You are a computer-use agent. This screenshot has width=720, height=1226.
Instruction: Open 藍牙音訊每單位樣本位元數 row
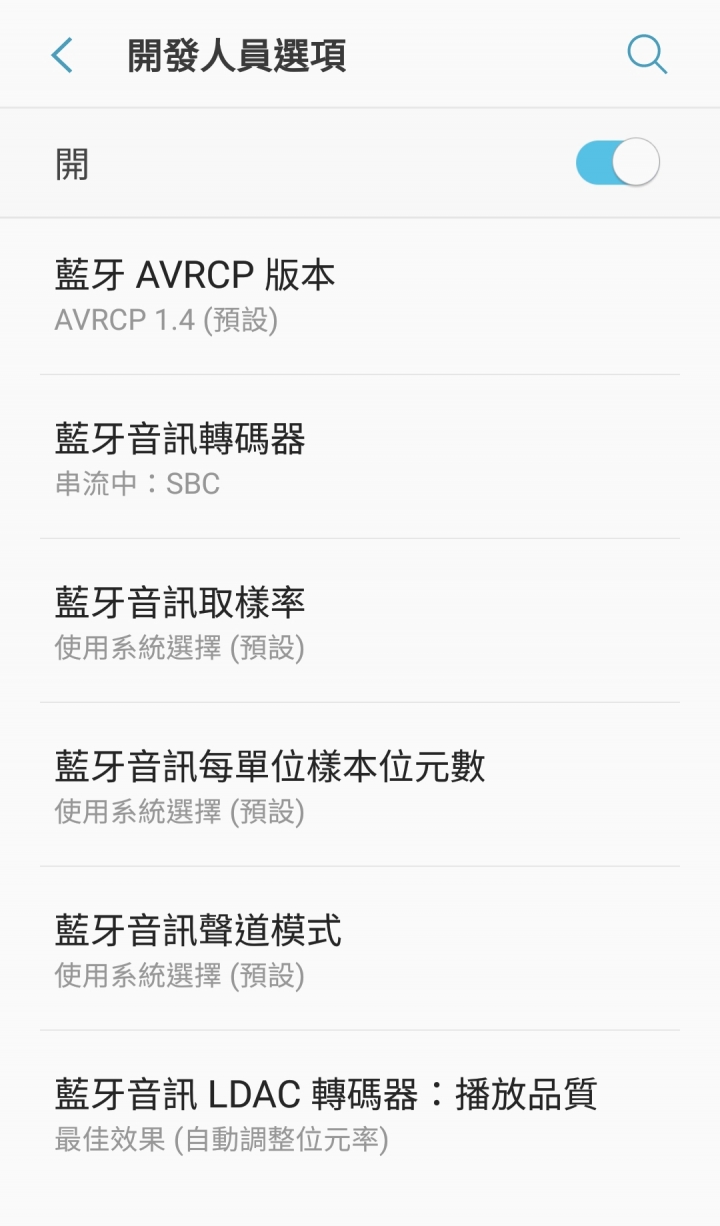point(360,786)
